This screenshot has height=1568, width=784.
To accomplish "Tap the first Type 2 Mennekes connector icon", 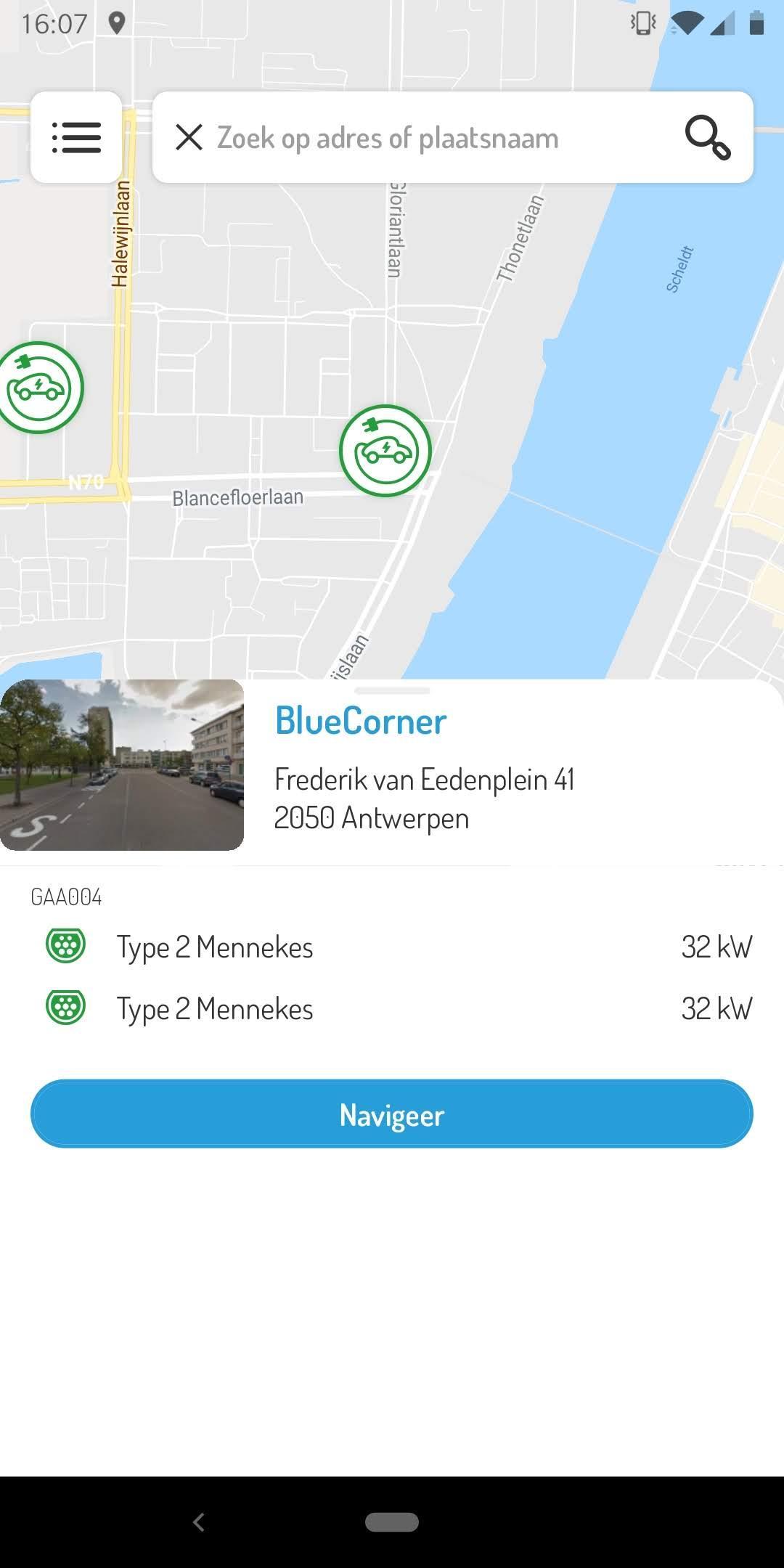I will coord(65,945).
